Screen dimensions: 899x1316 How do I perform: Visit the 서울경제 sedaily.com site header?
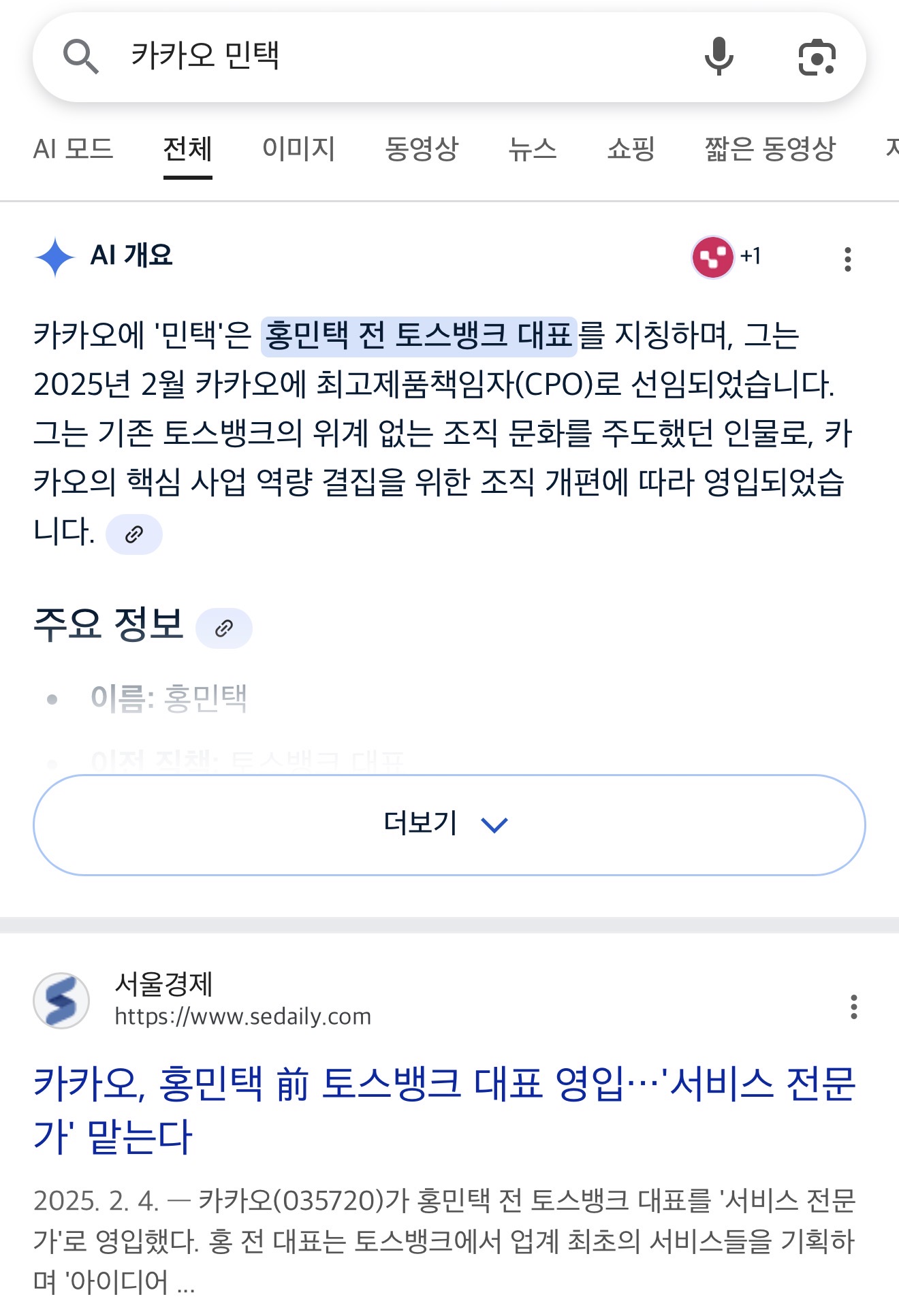pyautogui.click(x=204, y=999)
